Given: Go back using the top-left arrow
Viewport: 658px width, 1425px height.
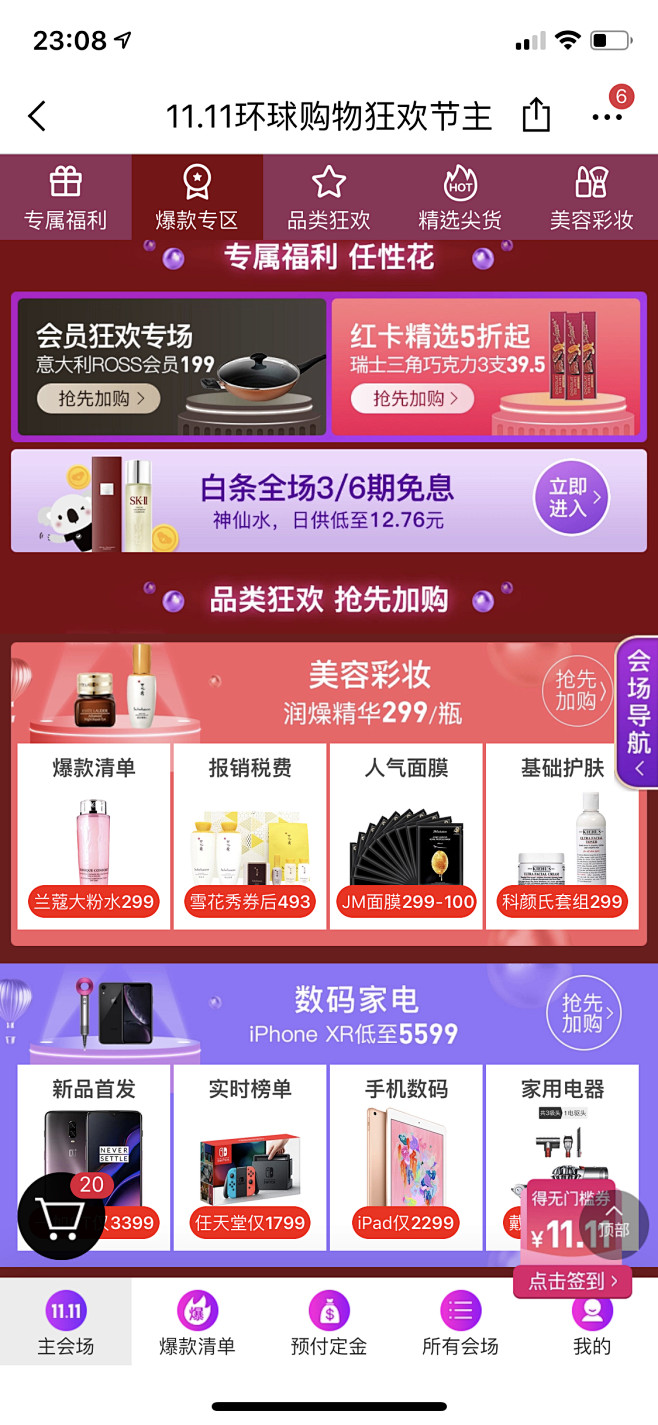Looking at the screenshot, I should 37,116.
